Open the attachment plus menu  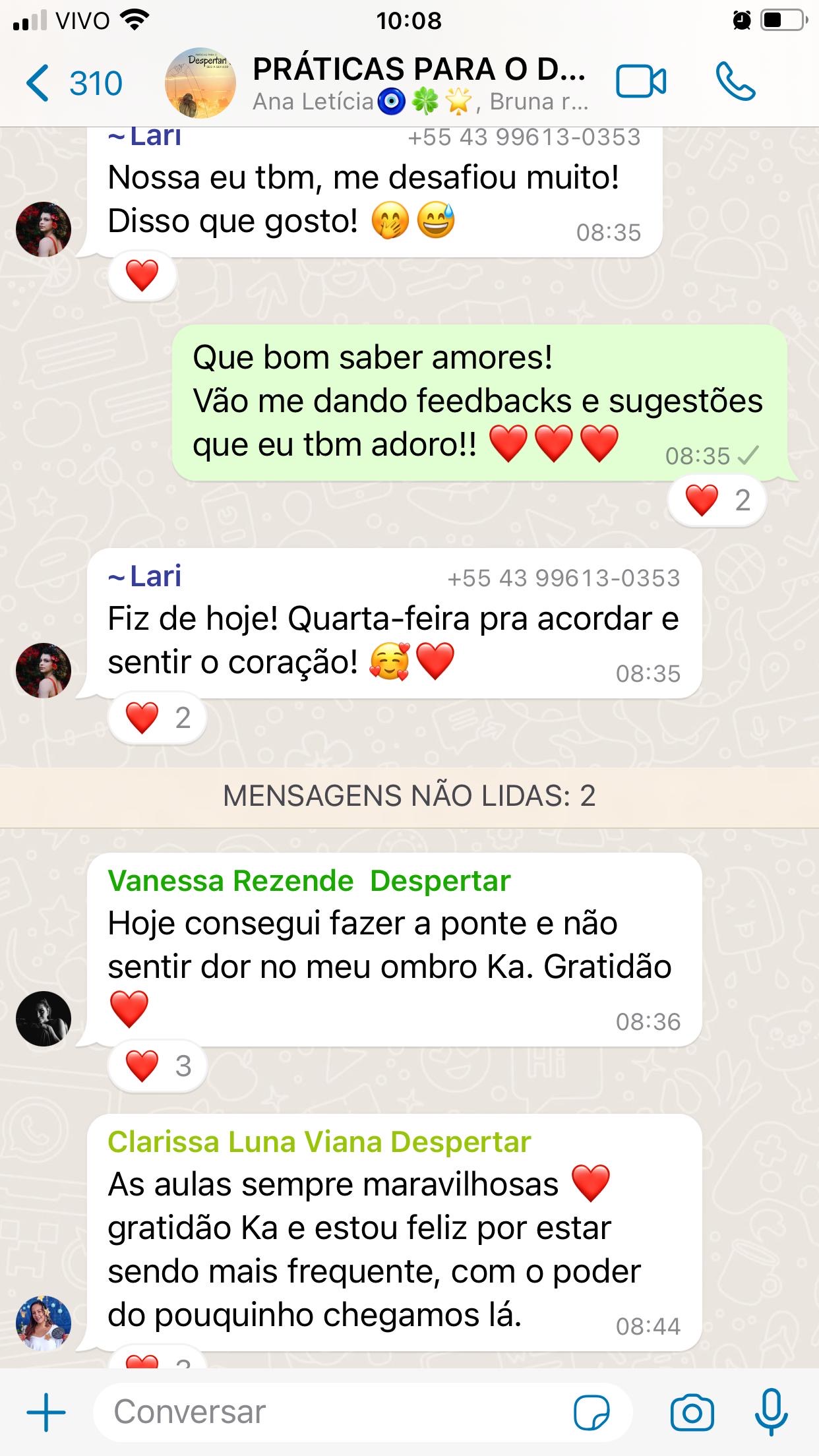tap(46, 1412)
